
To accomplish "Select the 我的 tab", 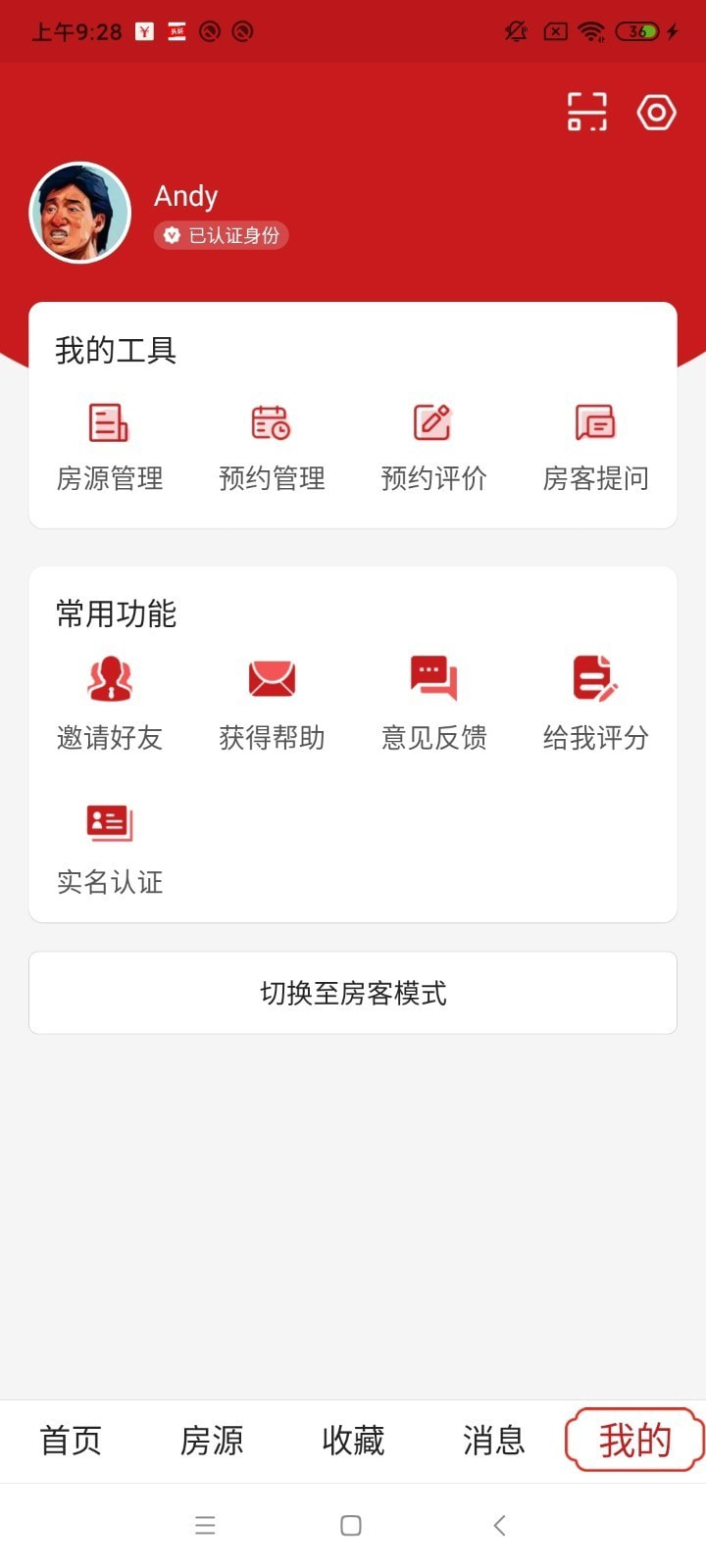I will 634,1441.
